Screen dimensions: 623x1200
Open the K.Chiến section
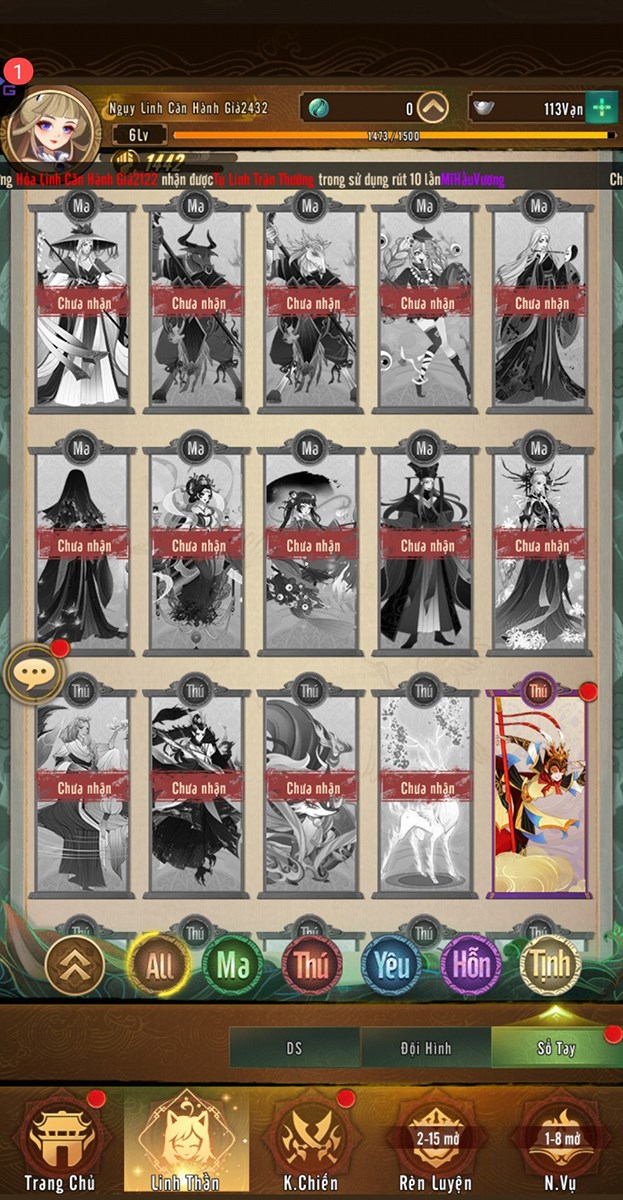(x=310, y=1145)
